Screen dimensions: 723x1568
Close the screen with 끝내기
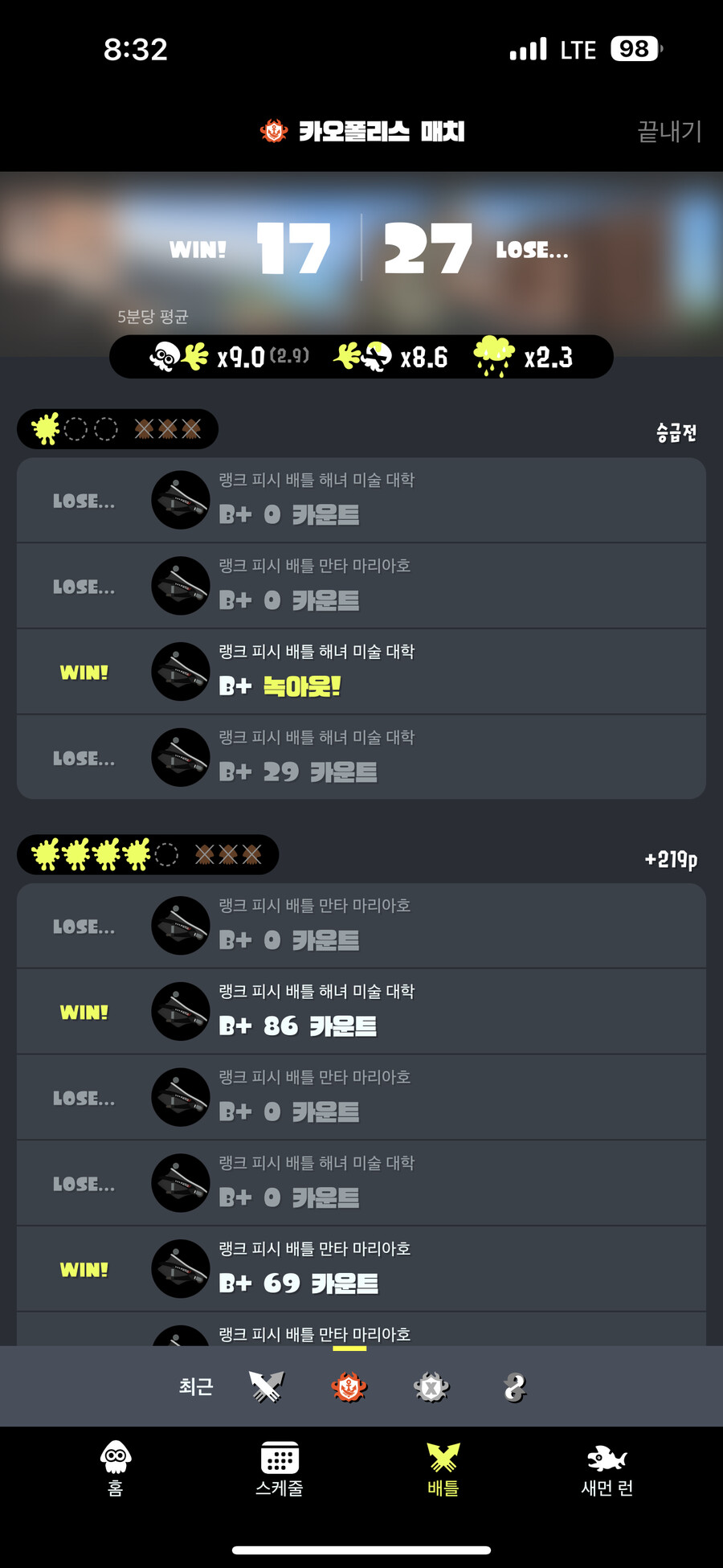669,131
